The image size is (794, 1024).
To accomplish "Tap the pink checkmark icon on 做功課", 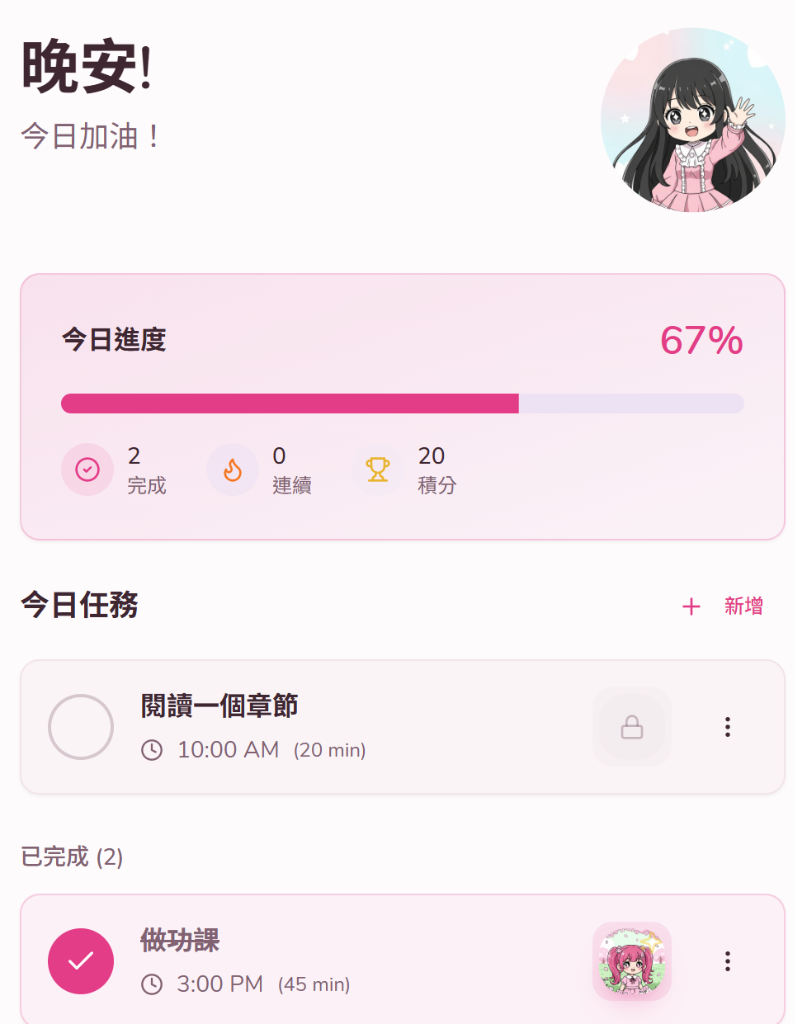I will click(x=80, y=961).
